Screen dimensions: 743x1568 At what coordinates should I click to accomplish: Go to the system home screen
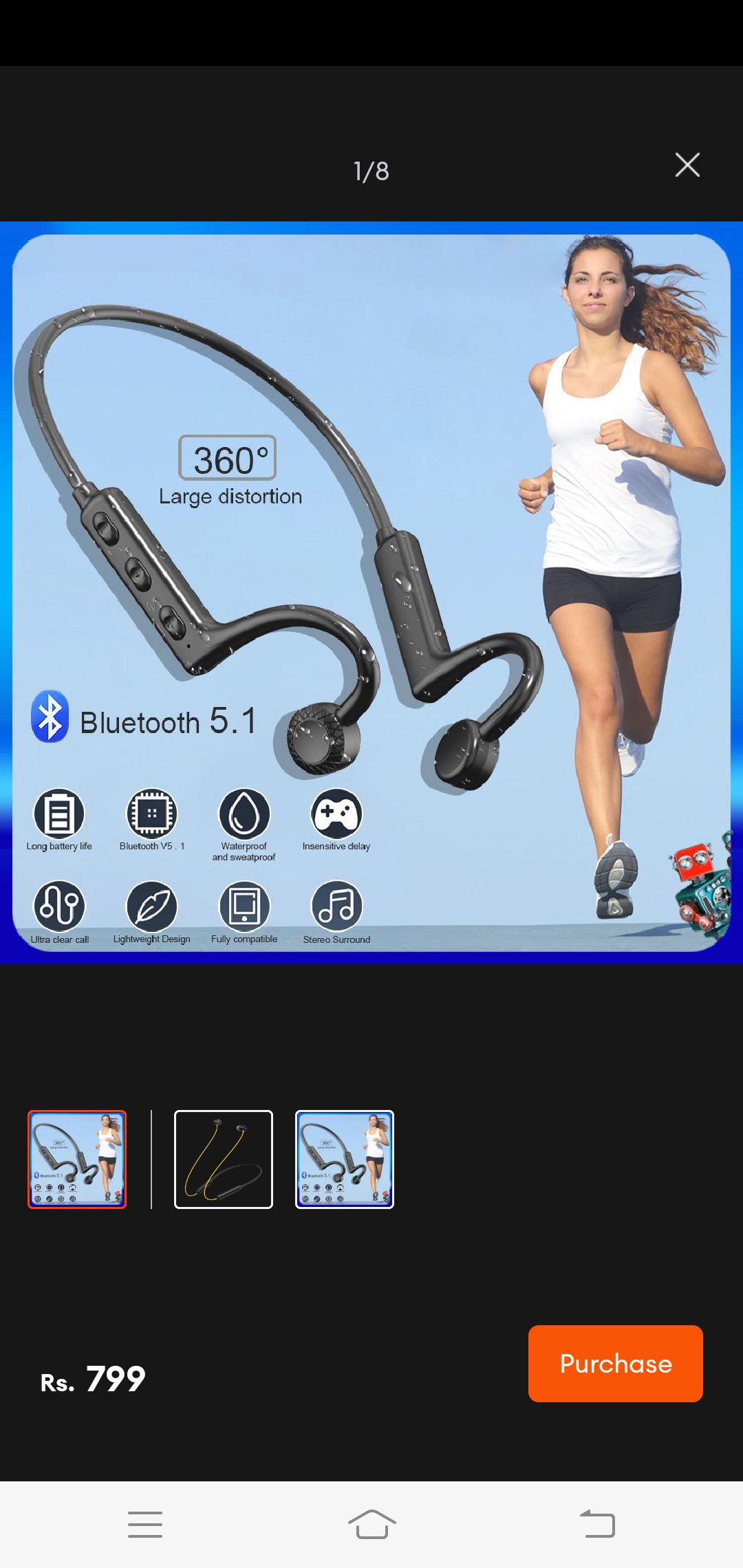(x=371, y=1524)
